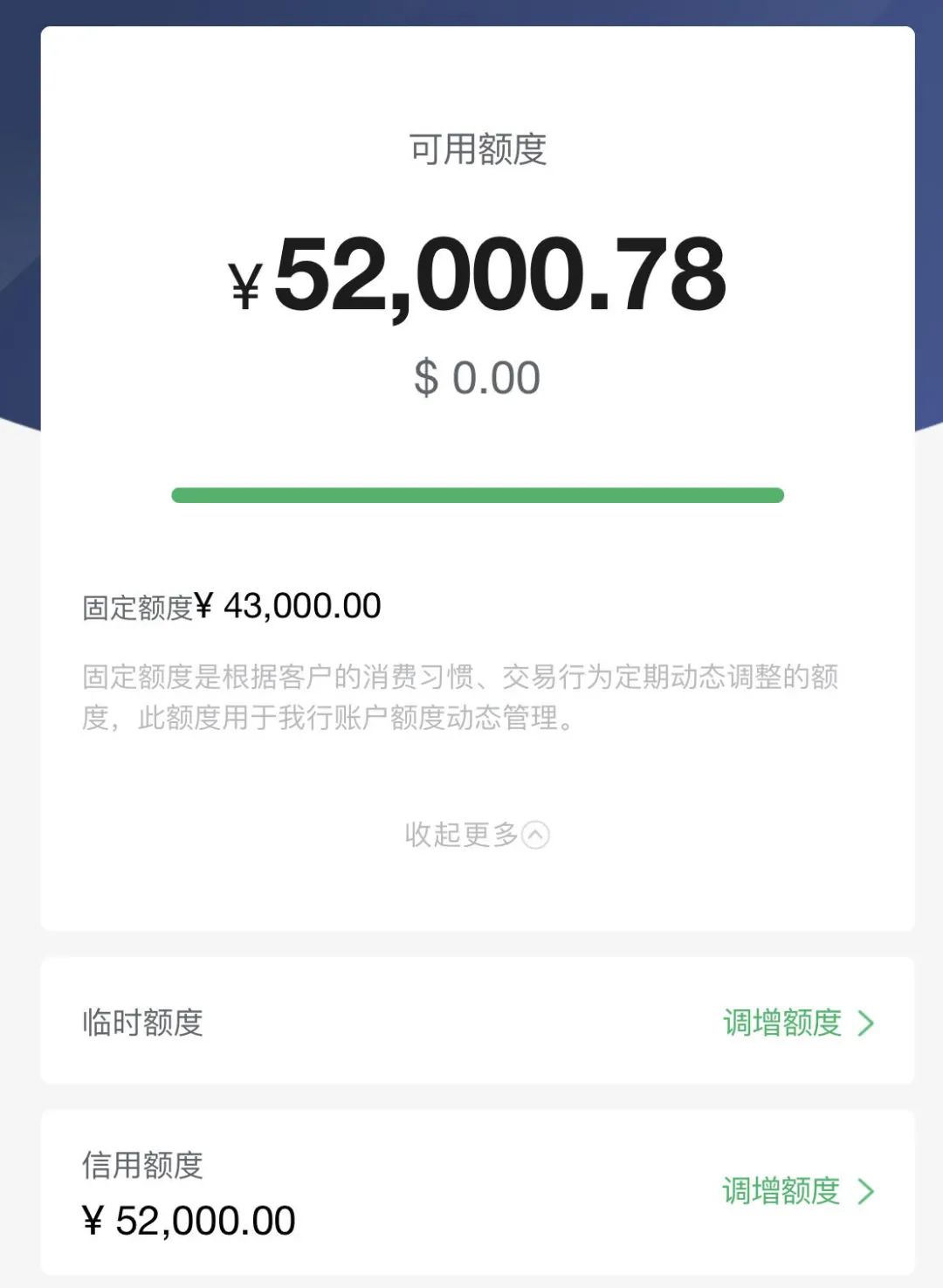This screenshot has width=943, height=1288.
Task: Select the fixed limit description paragraph
Action: [460, 699]
